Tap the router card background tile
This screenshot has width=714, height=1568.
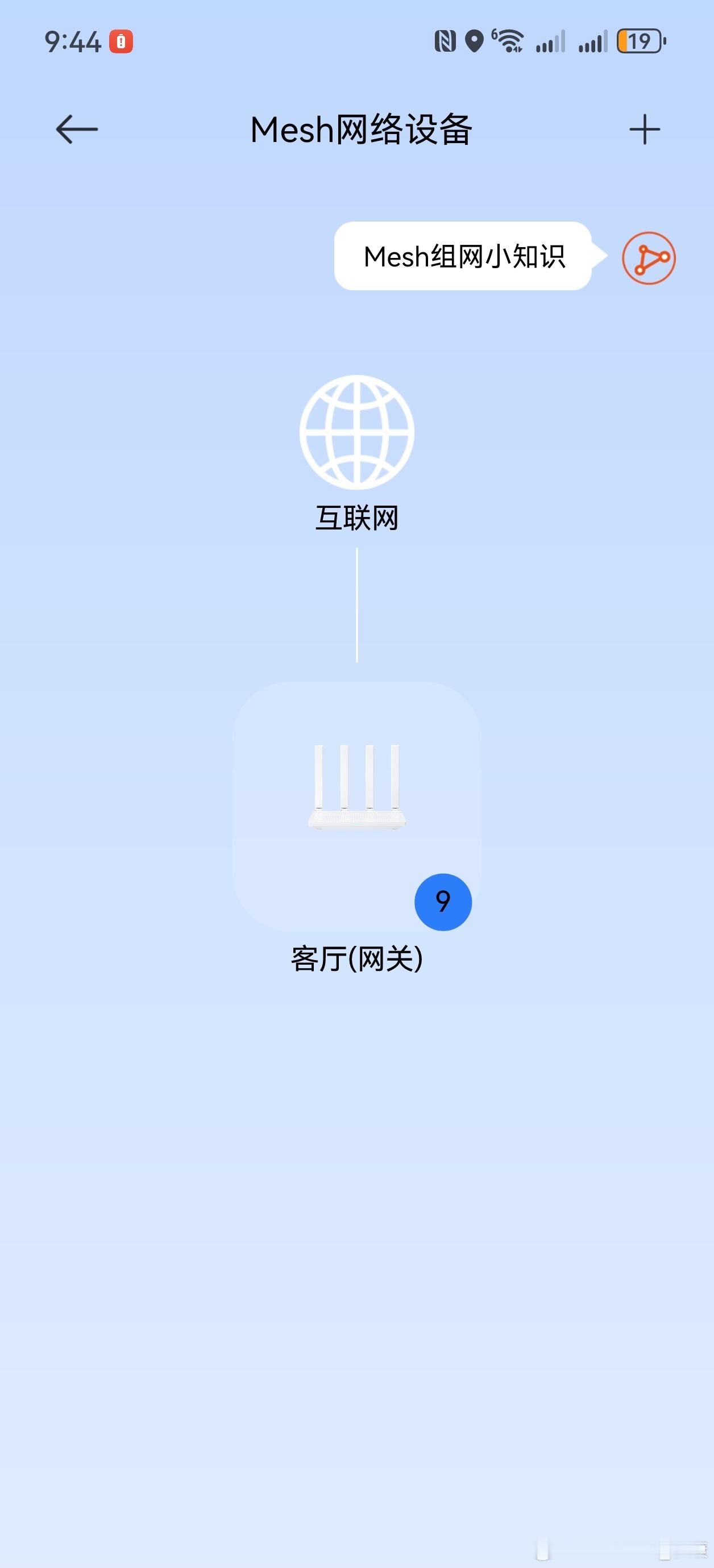(x=274, y=731)
